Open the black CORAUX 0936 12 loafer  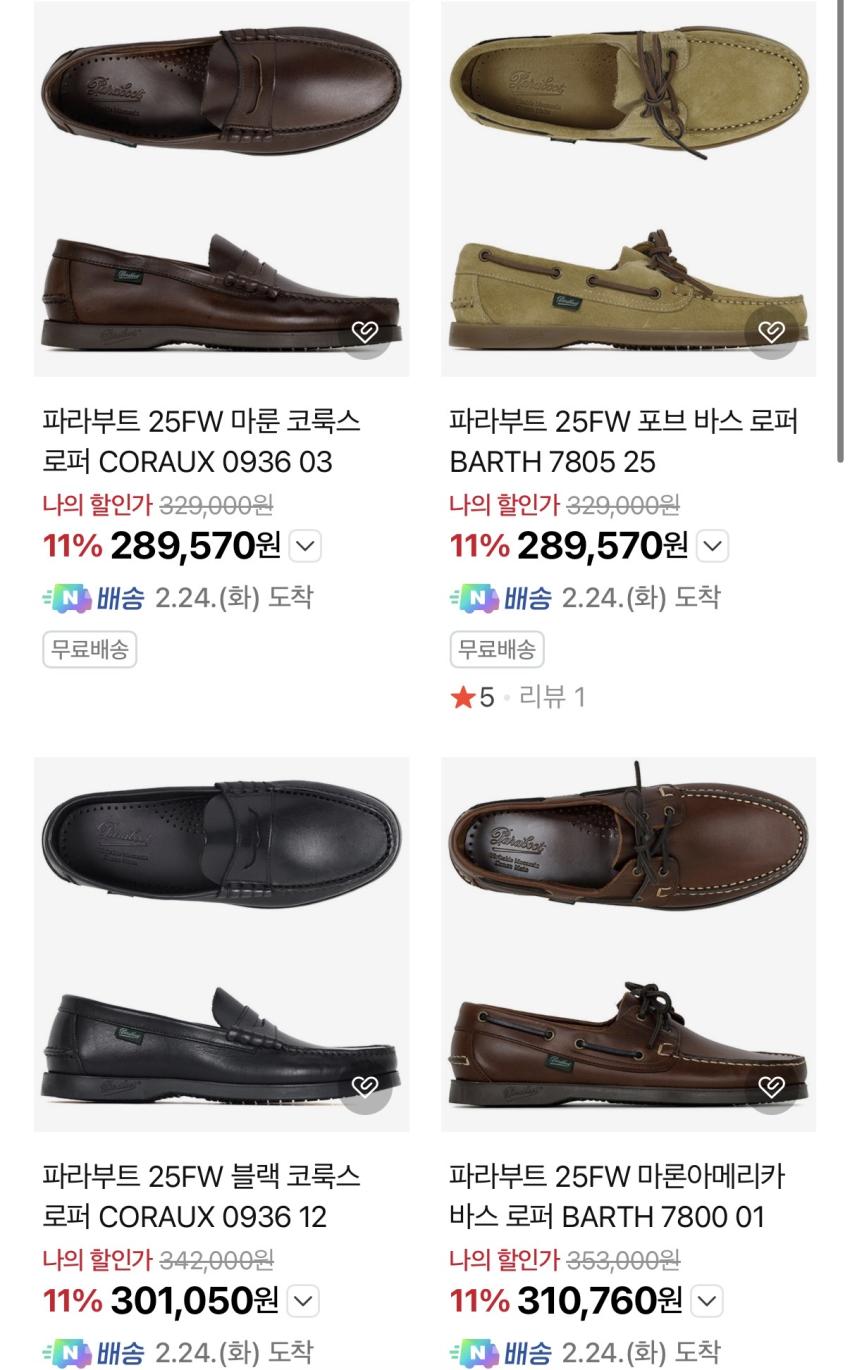[x=221, y=945]
